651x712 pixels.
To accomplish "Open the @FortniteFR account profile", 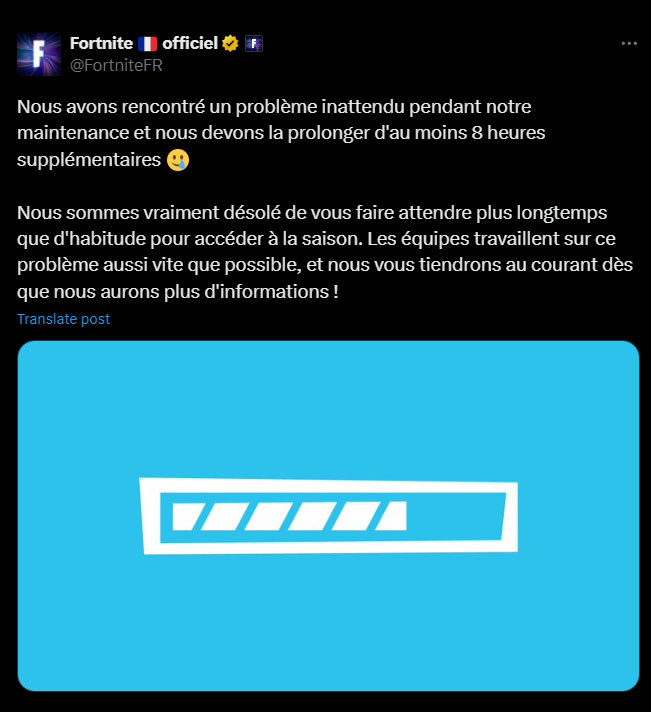I will 116,65.
